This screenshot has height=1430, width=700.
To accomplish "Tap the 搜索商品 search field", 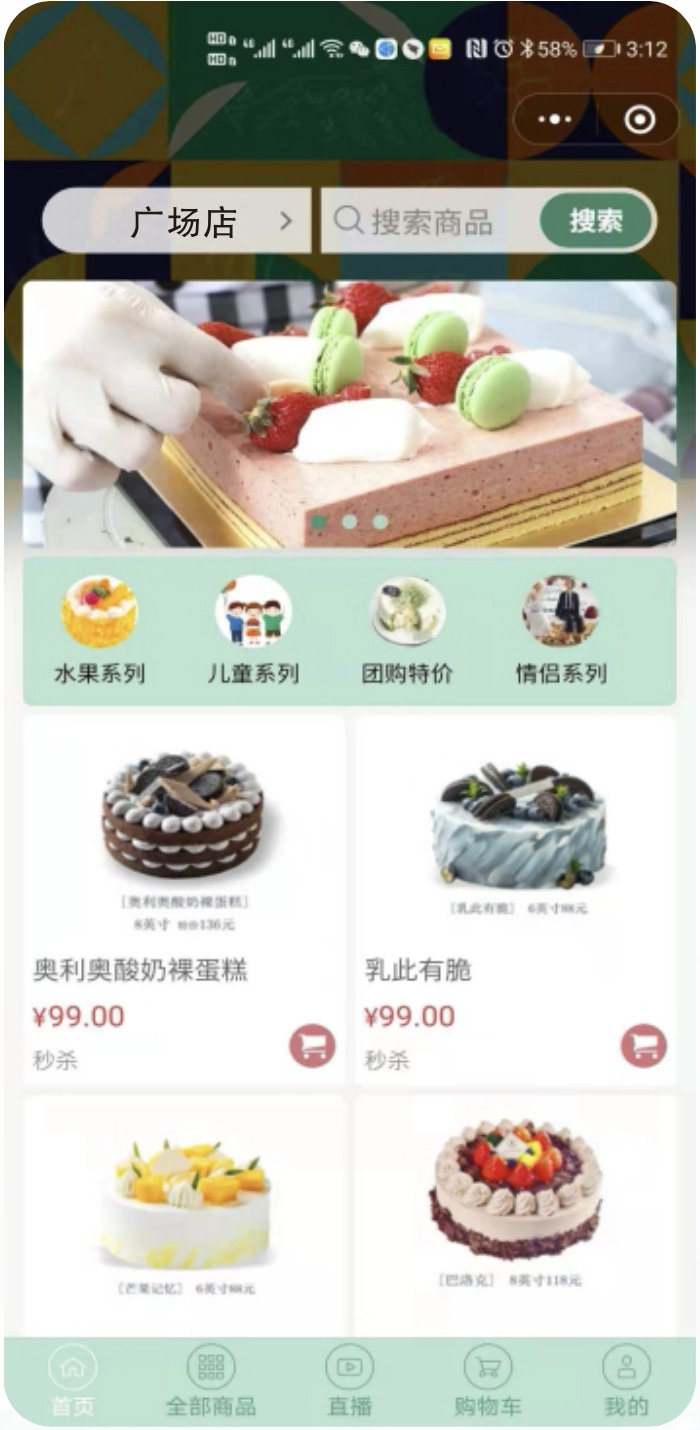I will (x=430, y=221).
